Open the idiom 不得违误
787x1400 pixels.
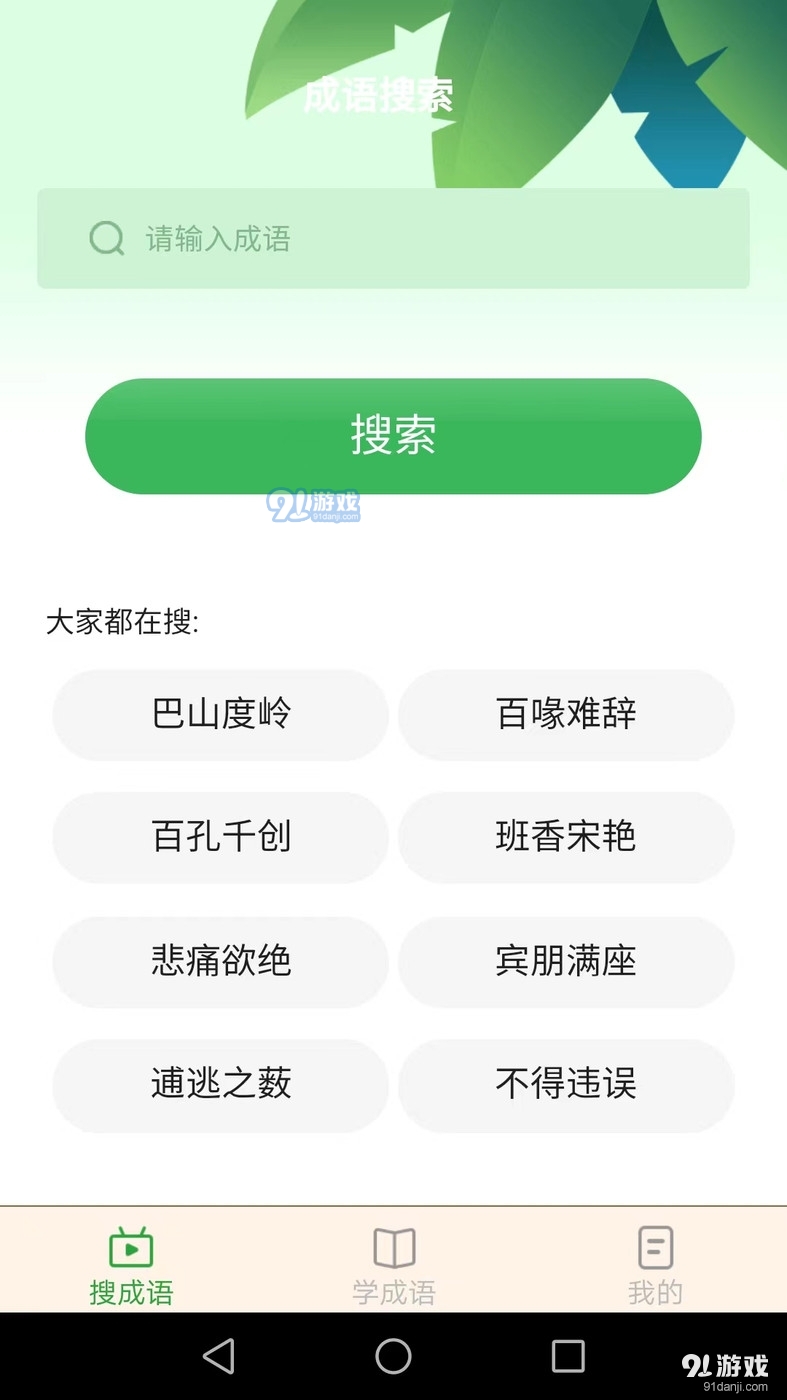pos(565,1086)
